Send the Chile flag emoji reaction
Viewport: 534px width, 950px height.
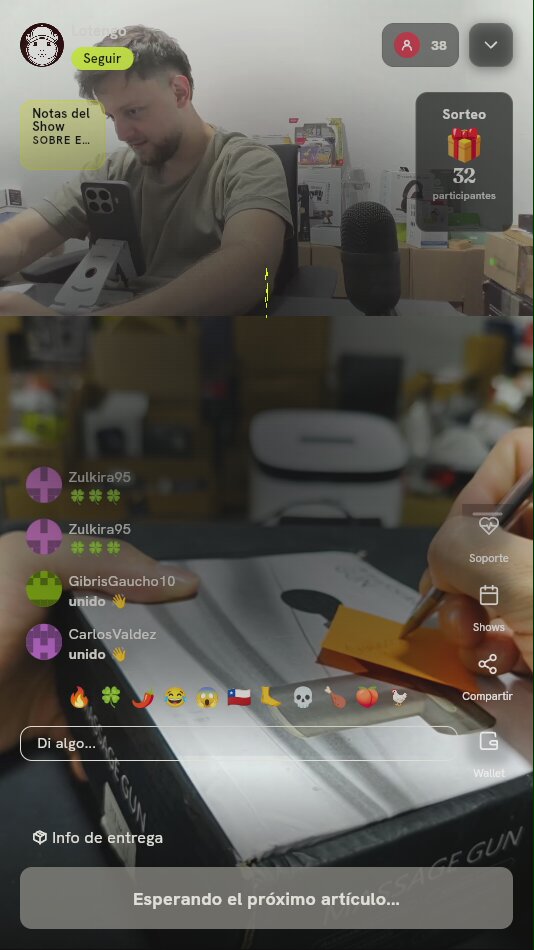(239, 697)
